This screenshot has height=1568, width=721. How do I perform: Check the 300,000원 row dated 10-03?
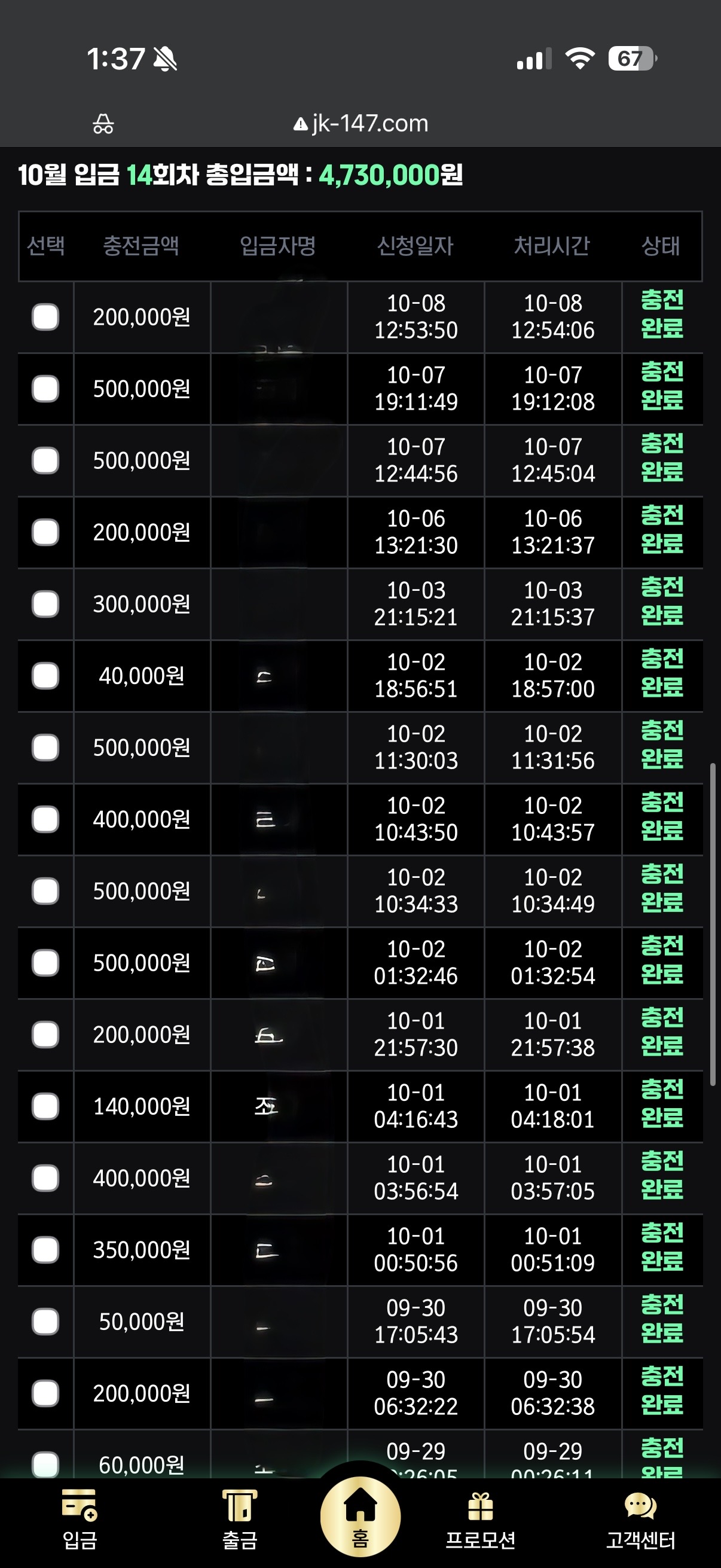[45, 605]
